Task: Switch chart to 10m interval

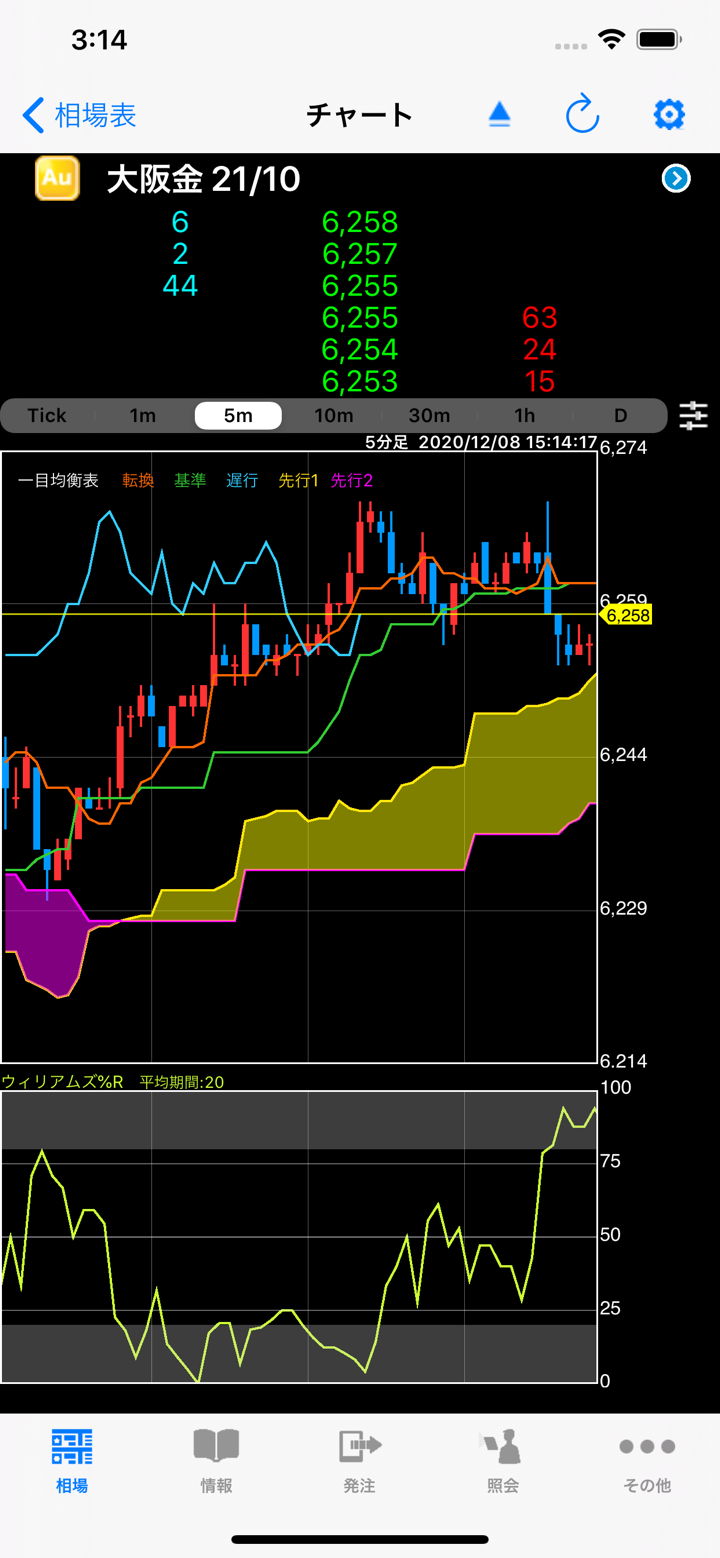Action: pos(333,416)
